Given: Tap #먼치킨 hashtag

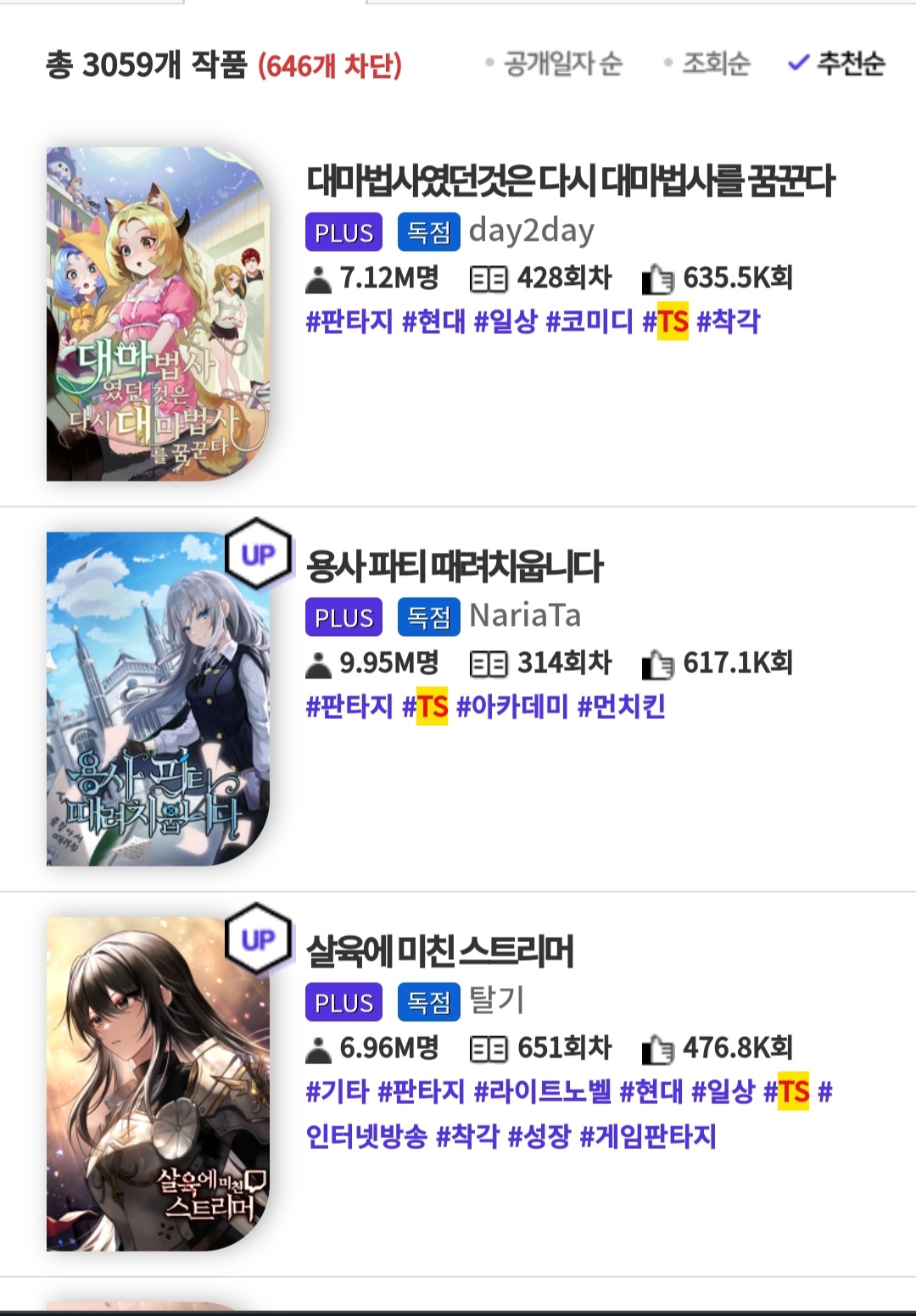Looking at the screenshot, I should 621,706.
